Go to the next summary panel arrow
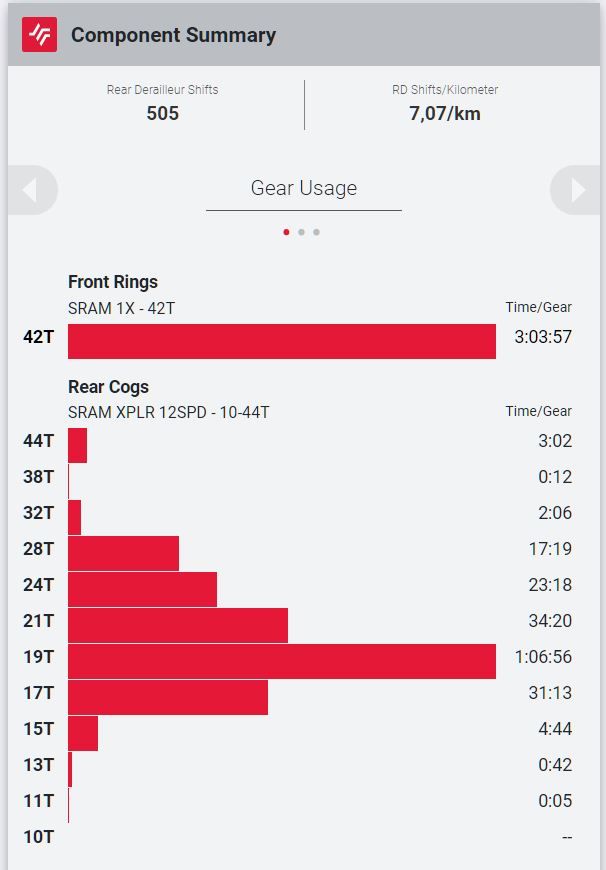This screenshot has height=870, width=606. (577, 190)
